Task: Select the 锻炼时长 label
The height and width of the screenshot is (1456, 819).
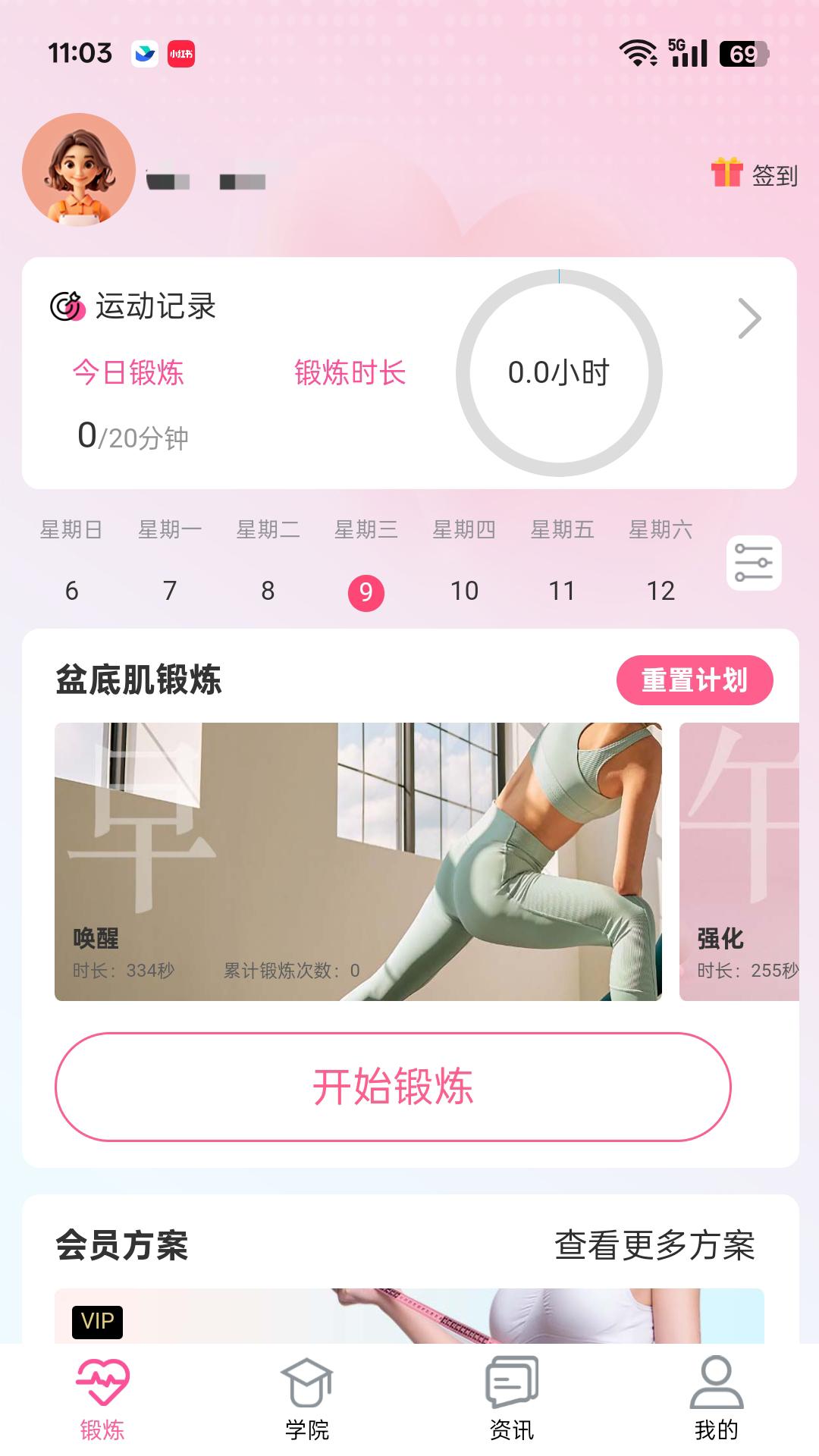Action: point(350,373)
